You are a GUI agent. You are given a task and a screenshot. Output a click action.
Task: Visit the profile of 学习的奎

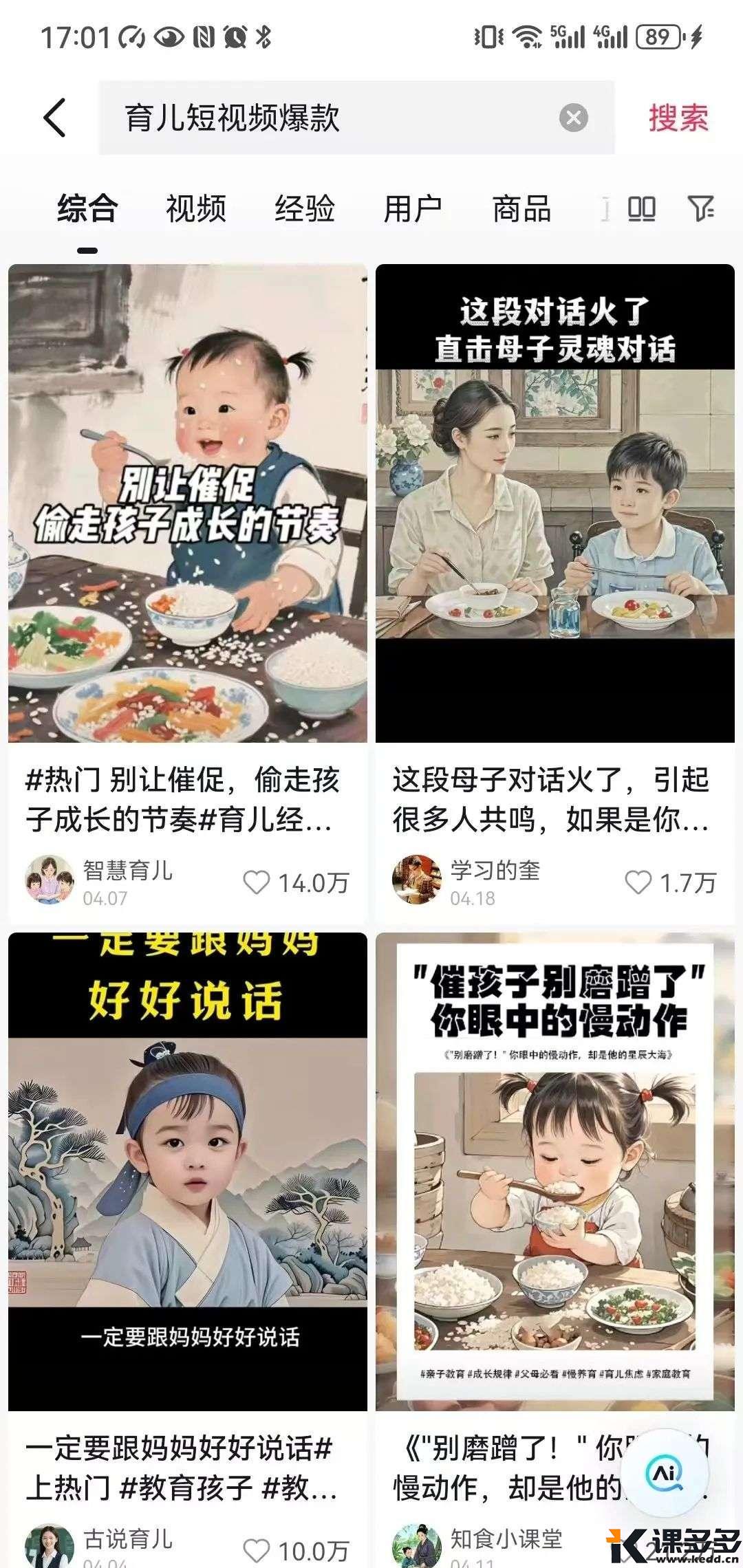coord(416,880)
